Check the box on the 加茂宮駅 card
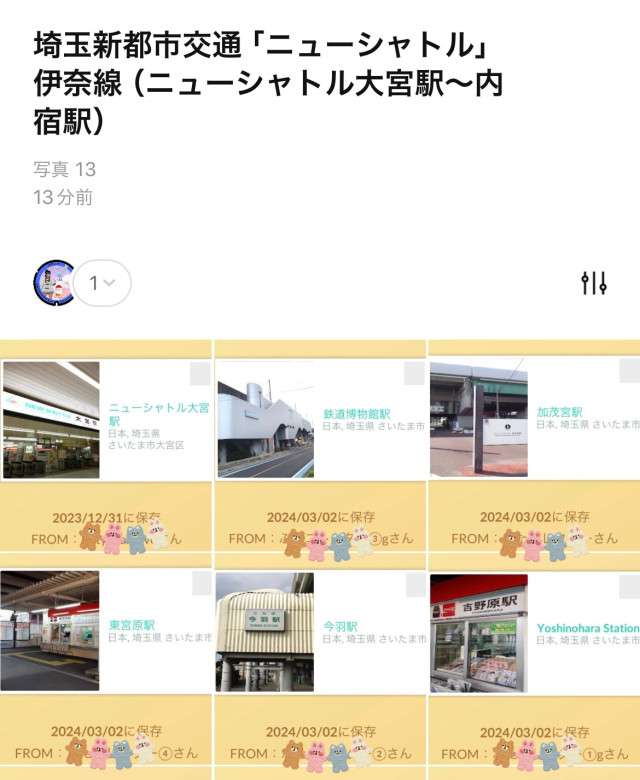 (x=628, y=373)
